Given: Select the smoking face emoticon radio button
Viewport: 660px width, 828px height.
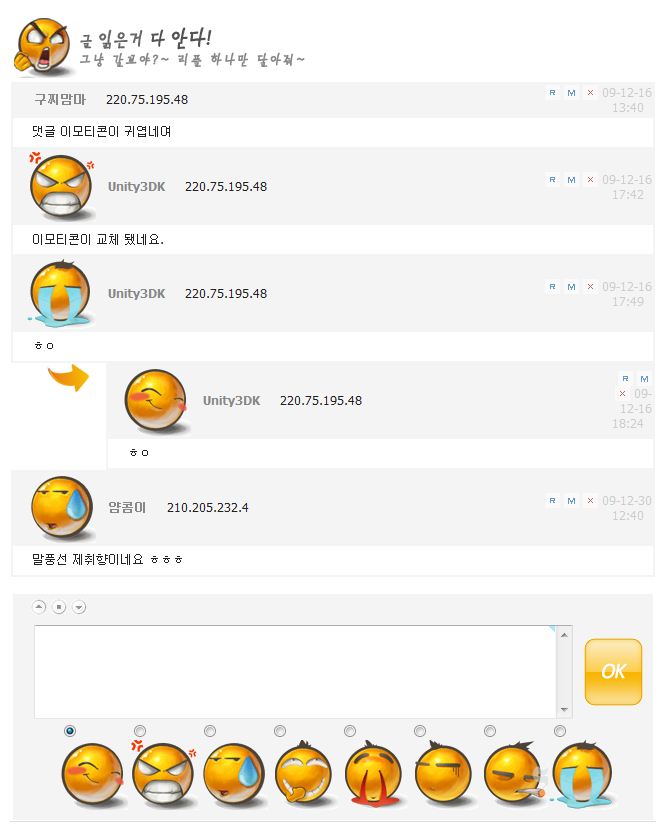Looking at the screenshot, I should click(x=490, y=731).
